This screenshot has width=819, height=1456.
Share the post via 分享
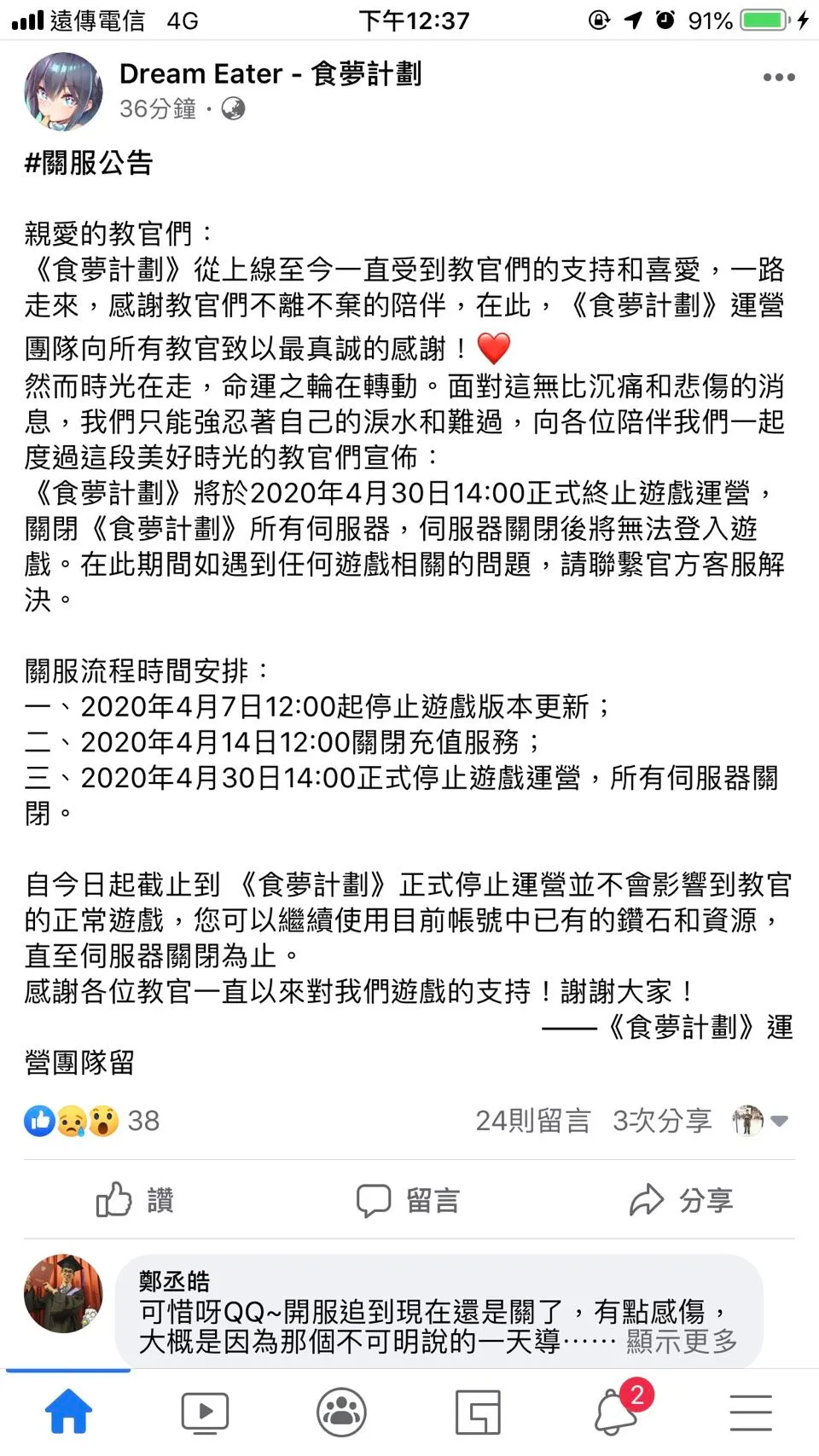pyautogui.click(x=681, y=1200)
